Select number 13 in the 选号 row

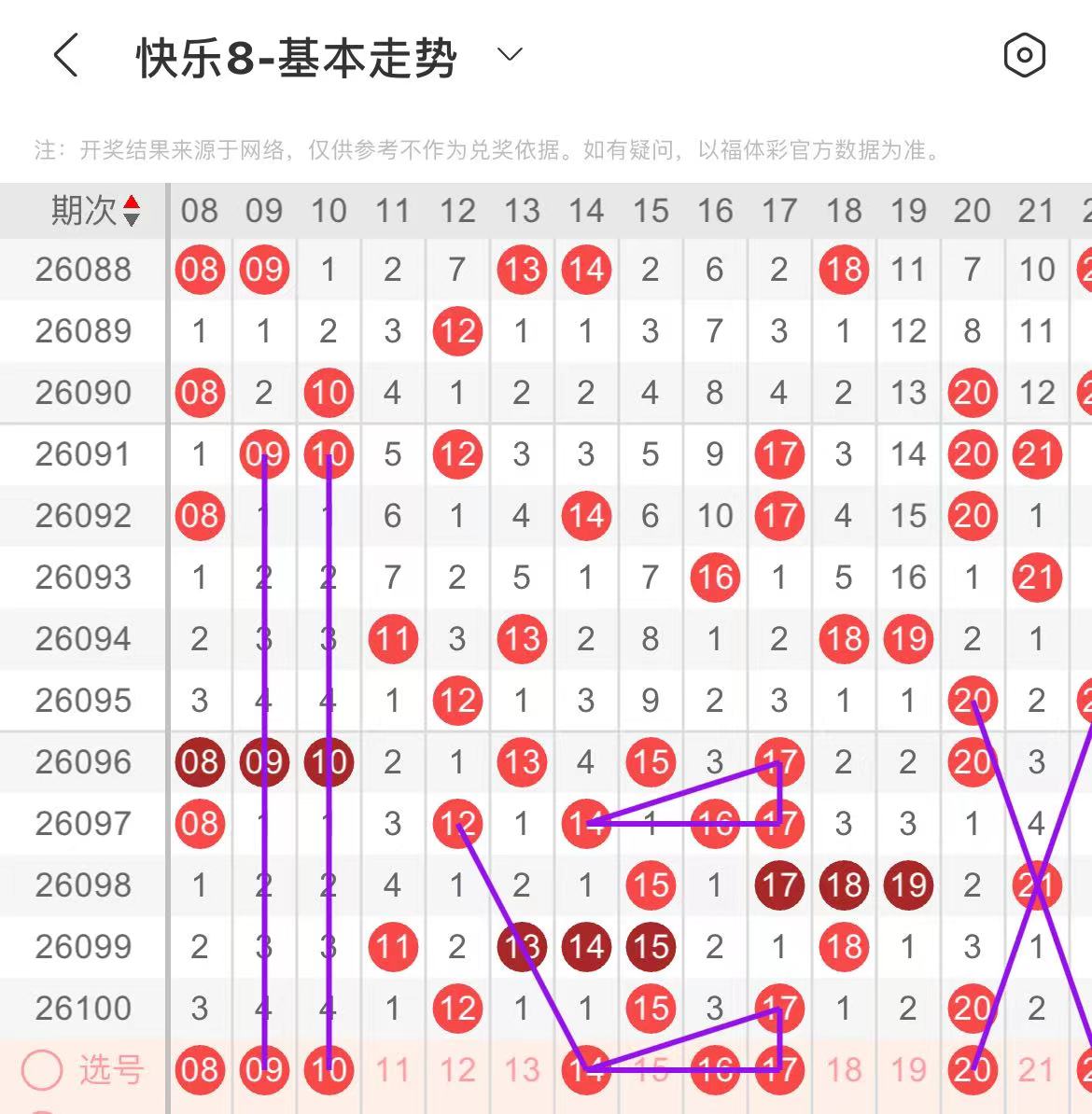522,1070
